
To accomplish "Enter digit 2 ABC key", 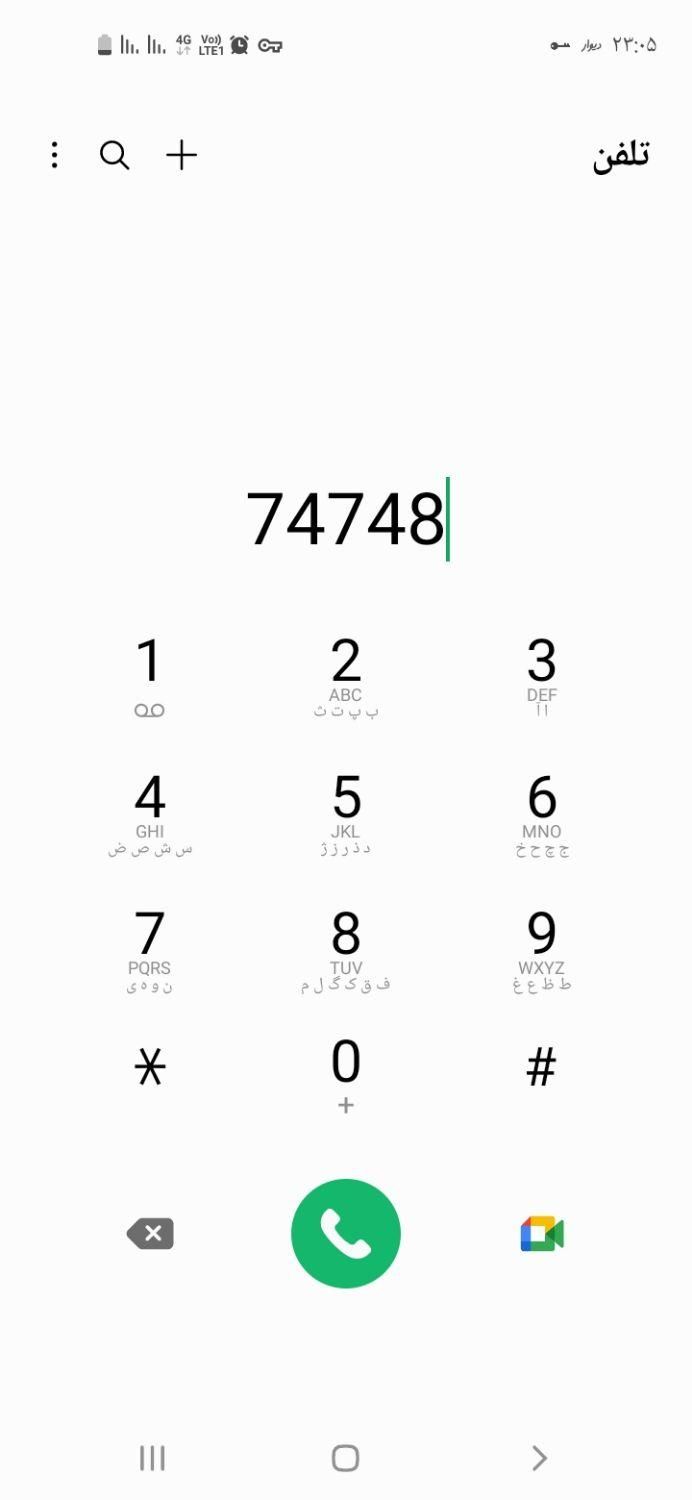I will (346, 675).
